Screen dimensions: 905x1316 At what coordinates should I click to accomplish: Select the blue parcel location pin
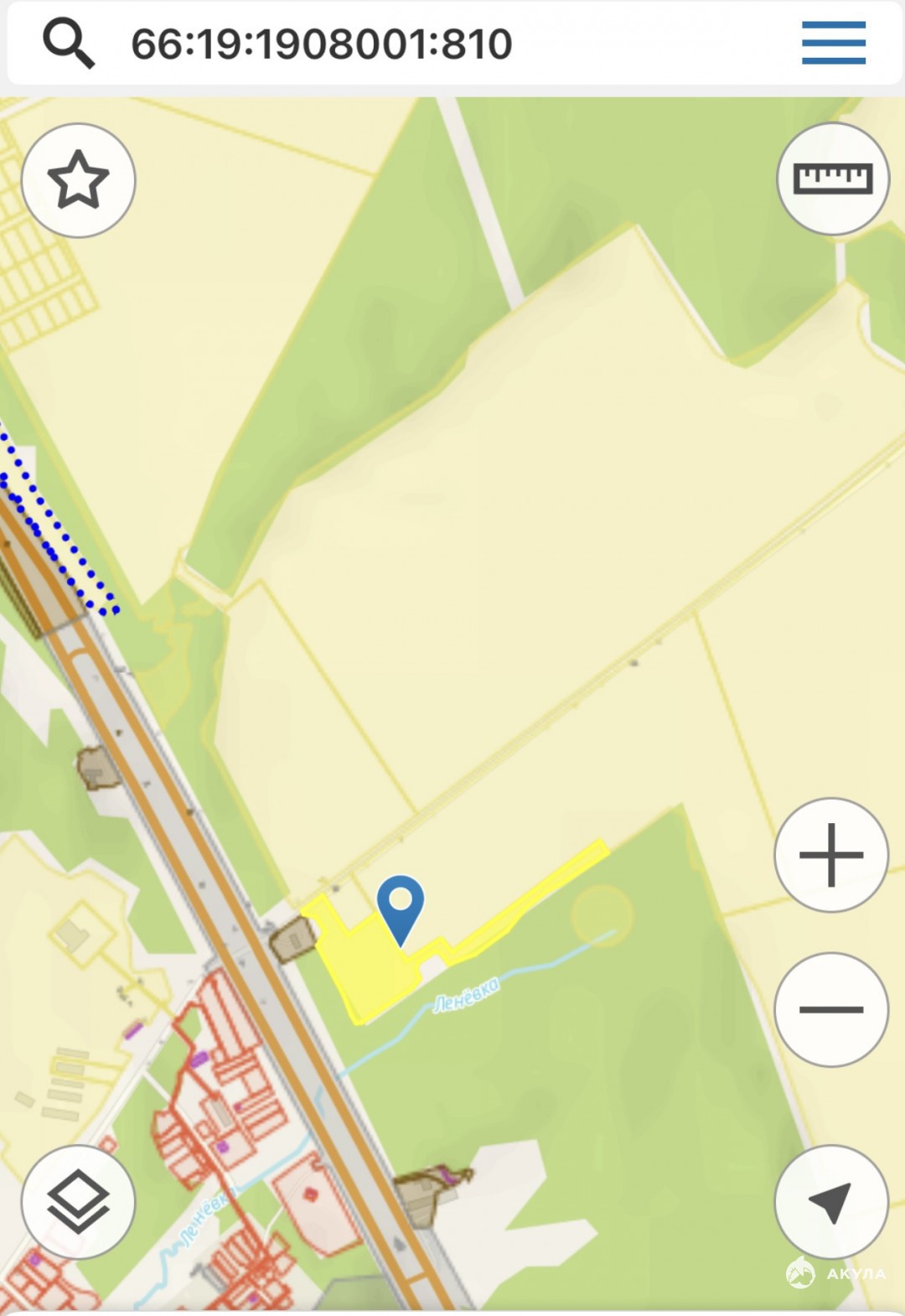[401, 905]
